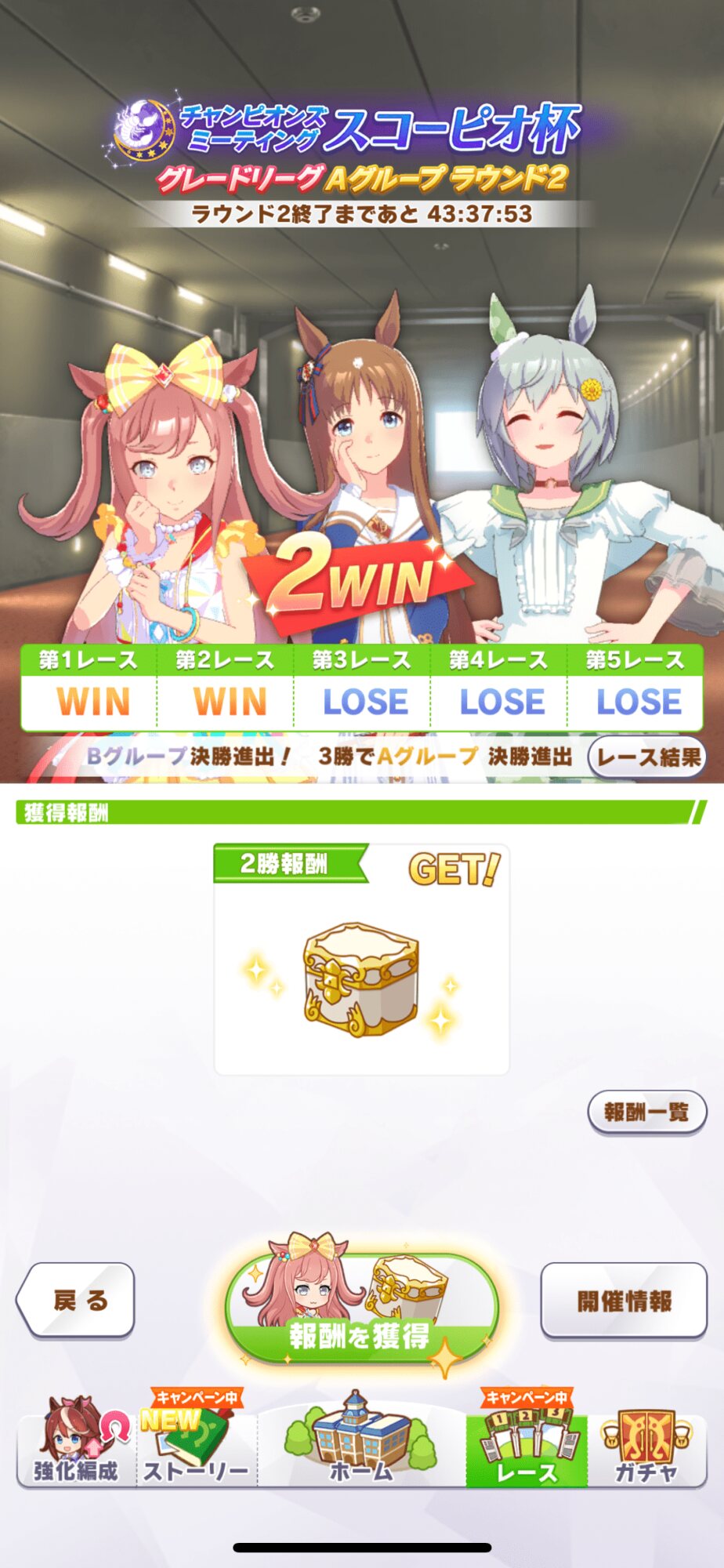Image resolution: width=724 pixels, height=1568 pixels.
Task: Claim rewards with 報酬を獲得
Action: (x=361, y=1308)
